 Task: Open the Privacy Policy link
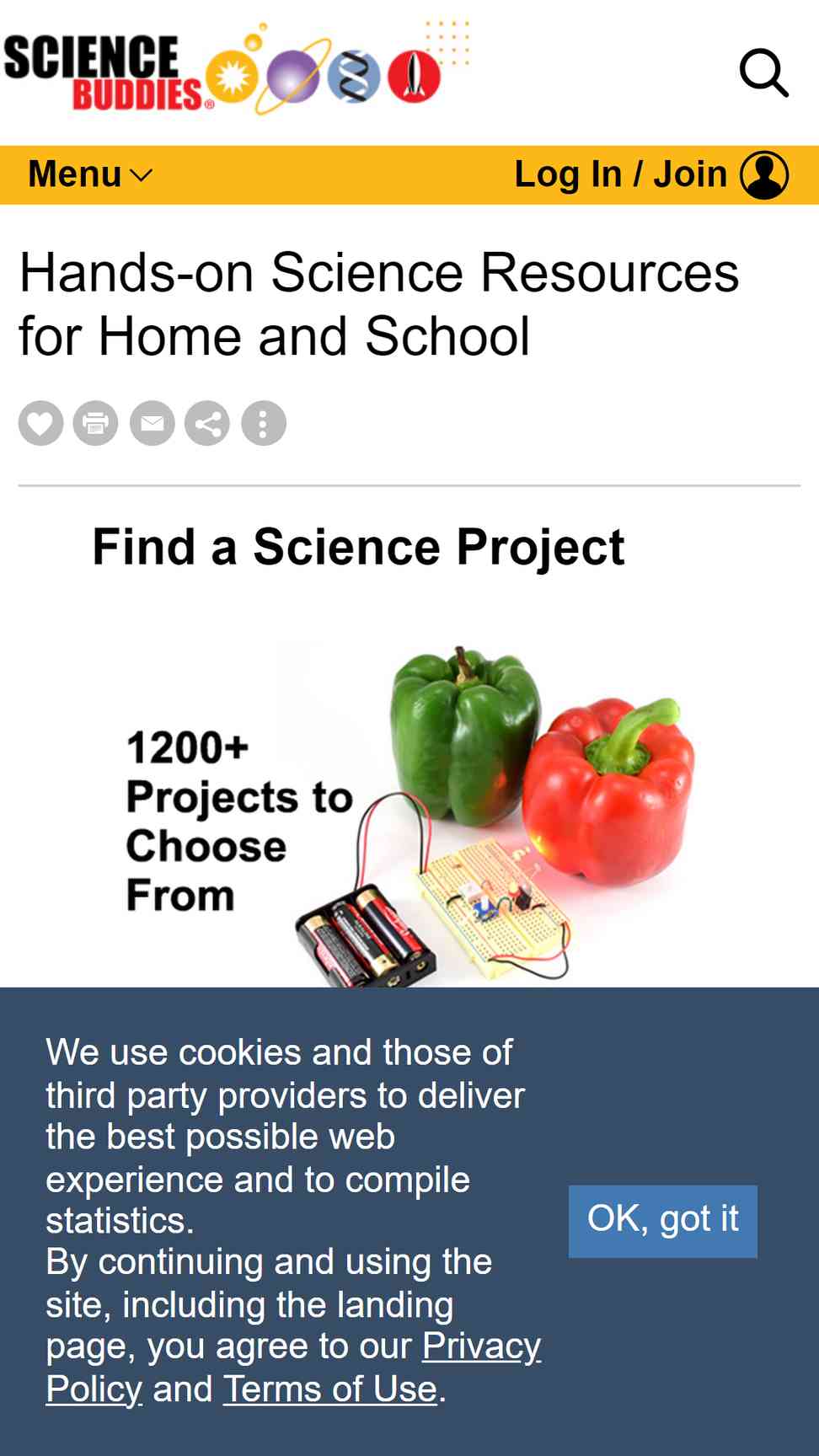click(293, 1367)
